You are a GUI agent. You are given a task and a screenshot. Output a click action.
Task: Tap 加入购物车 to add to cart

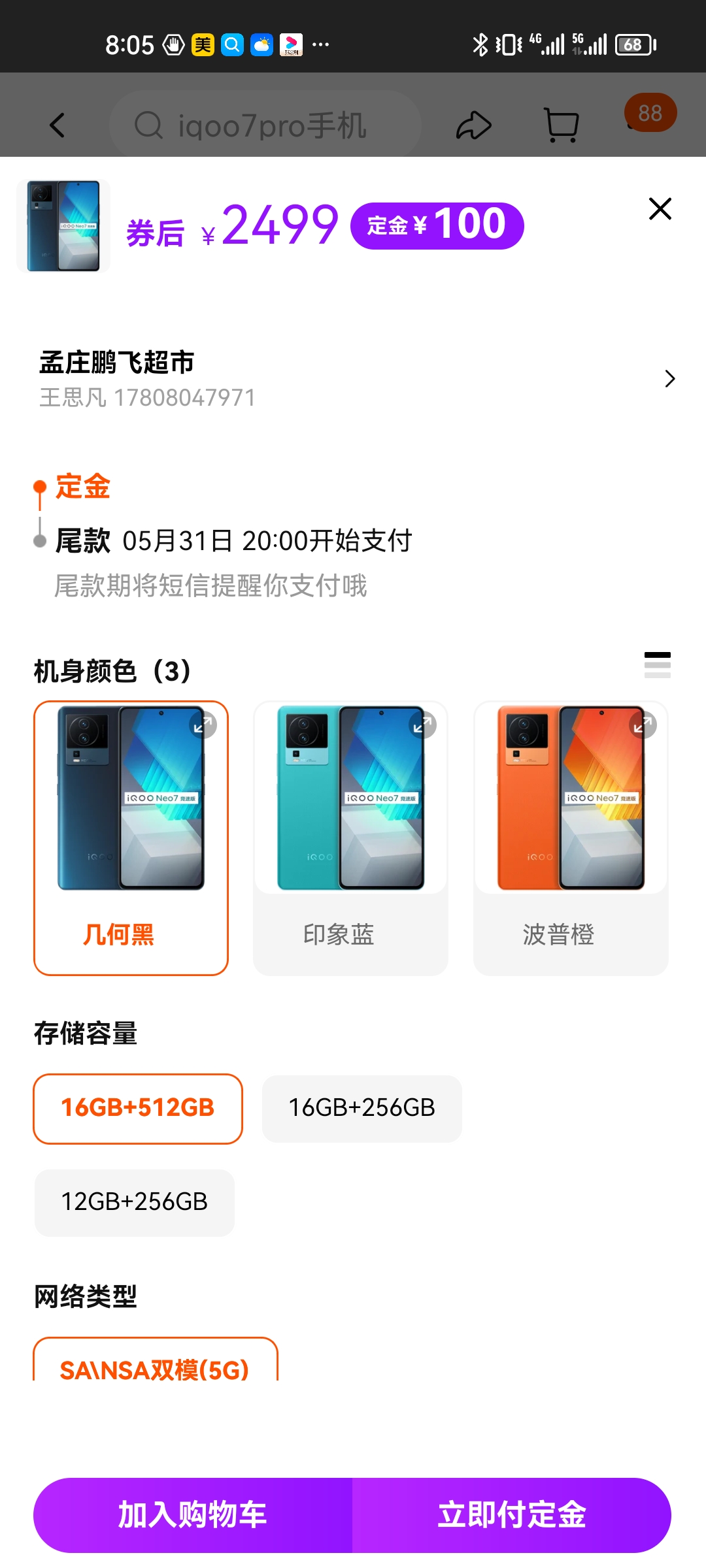(x=193, y=1514)
